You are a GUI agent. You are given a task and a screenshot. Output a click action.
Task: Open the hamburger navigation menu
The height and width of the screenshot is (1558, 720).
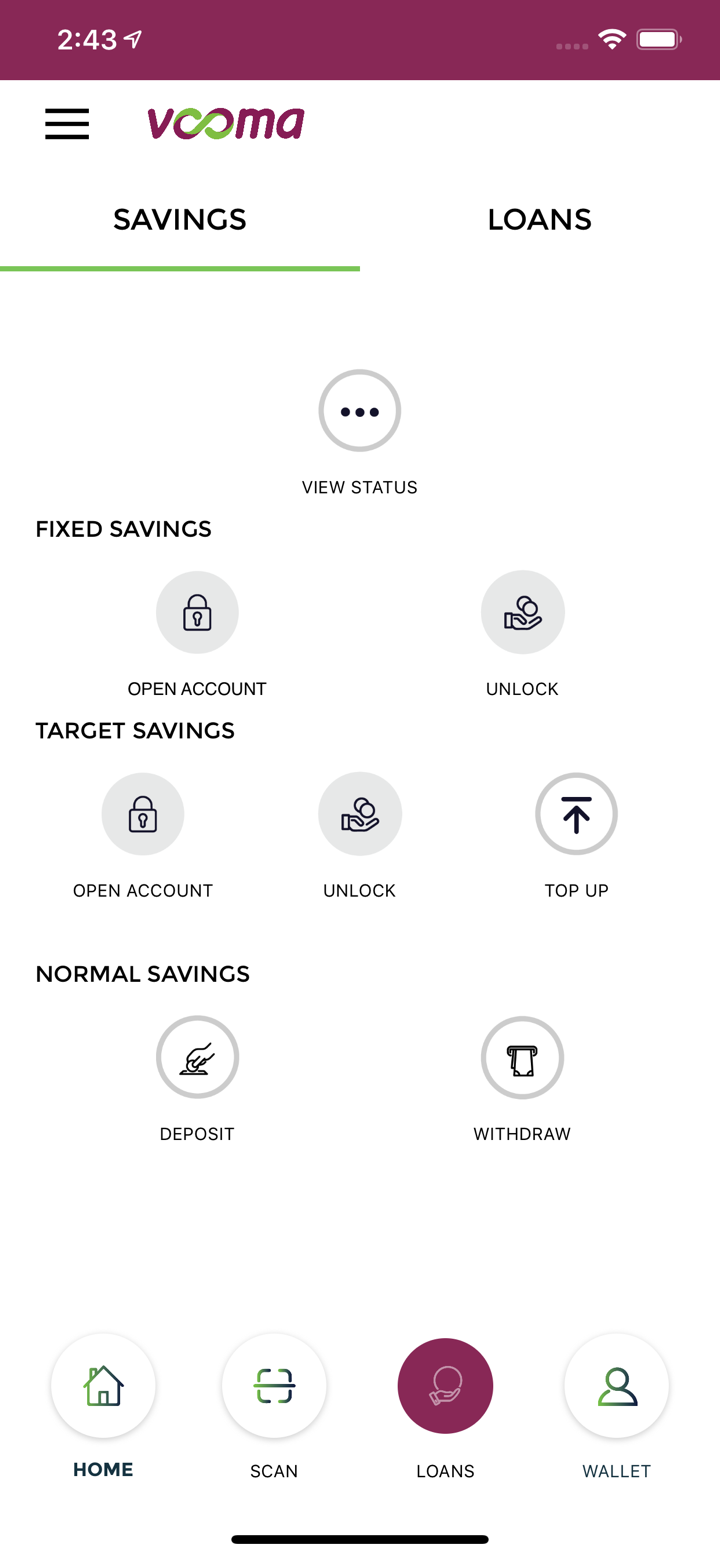[x=66, y=124]
